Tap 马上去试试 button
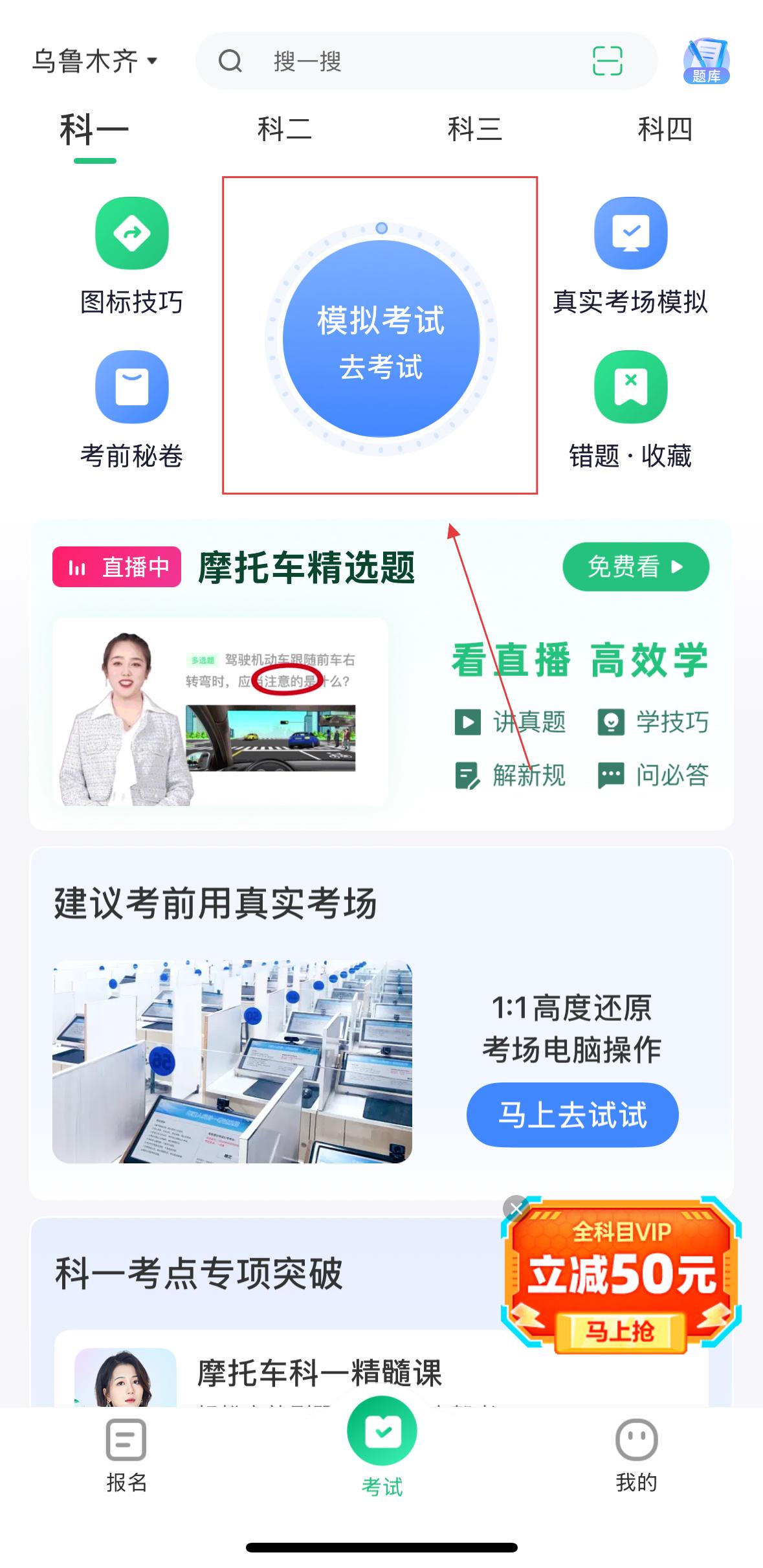 coord(572,1115)
